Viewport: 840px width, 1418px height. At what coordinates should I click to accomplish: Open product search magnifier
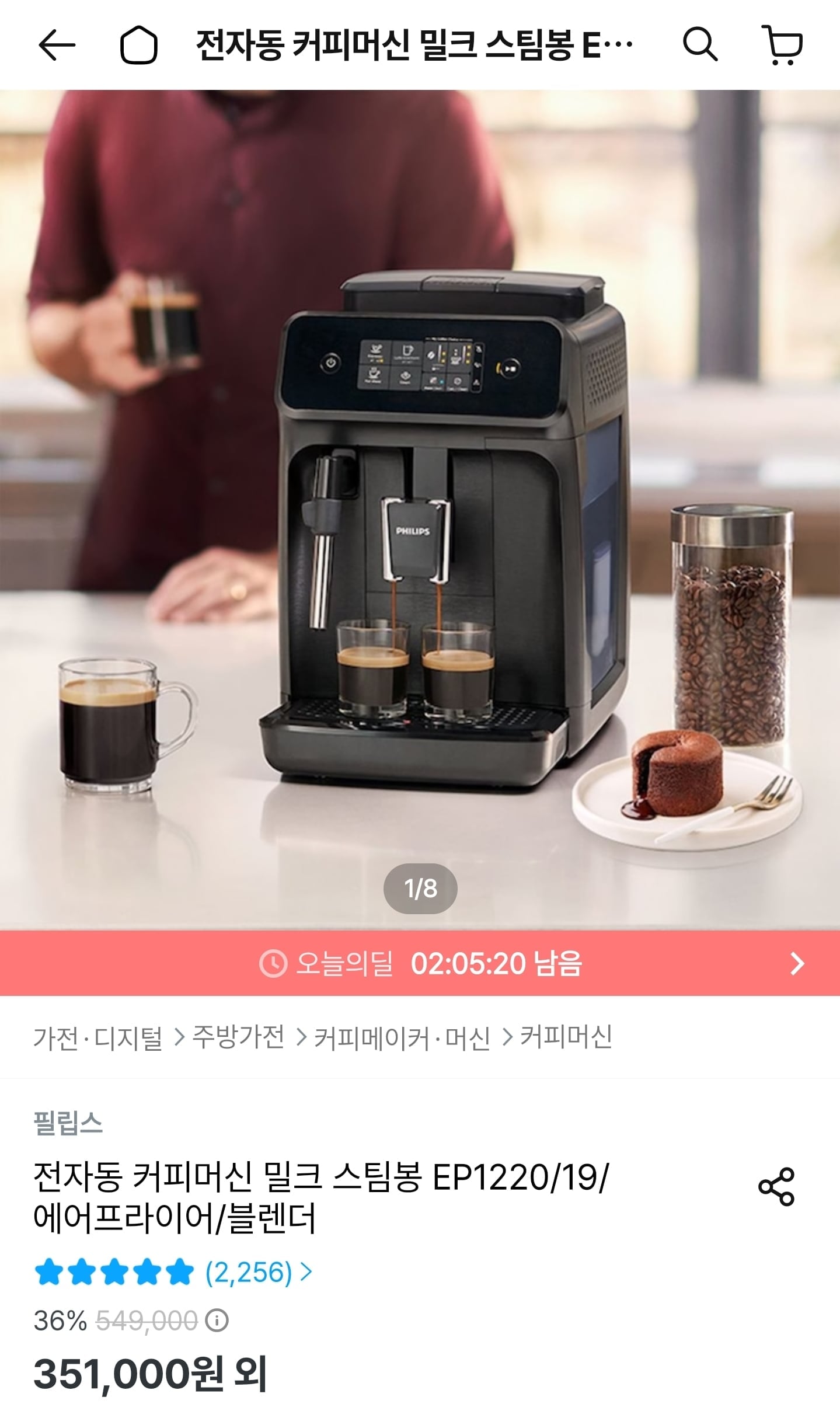click(x=700, y=44)
